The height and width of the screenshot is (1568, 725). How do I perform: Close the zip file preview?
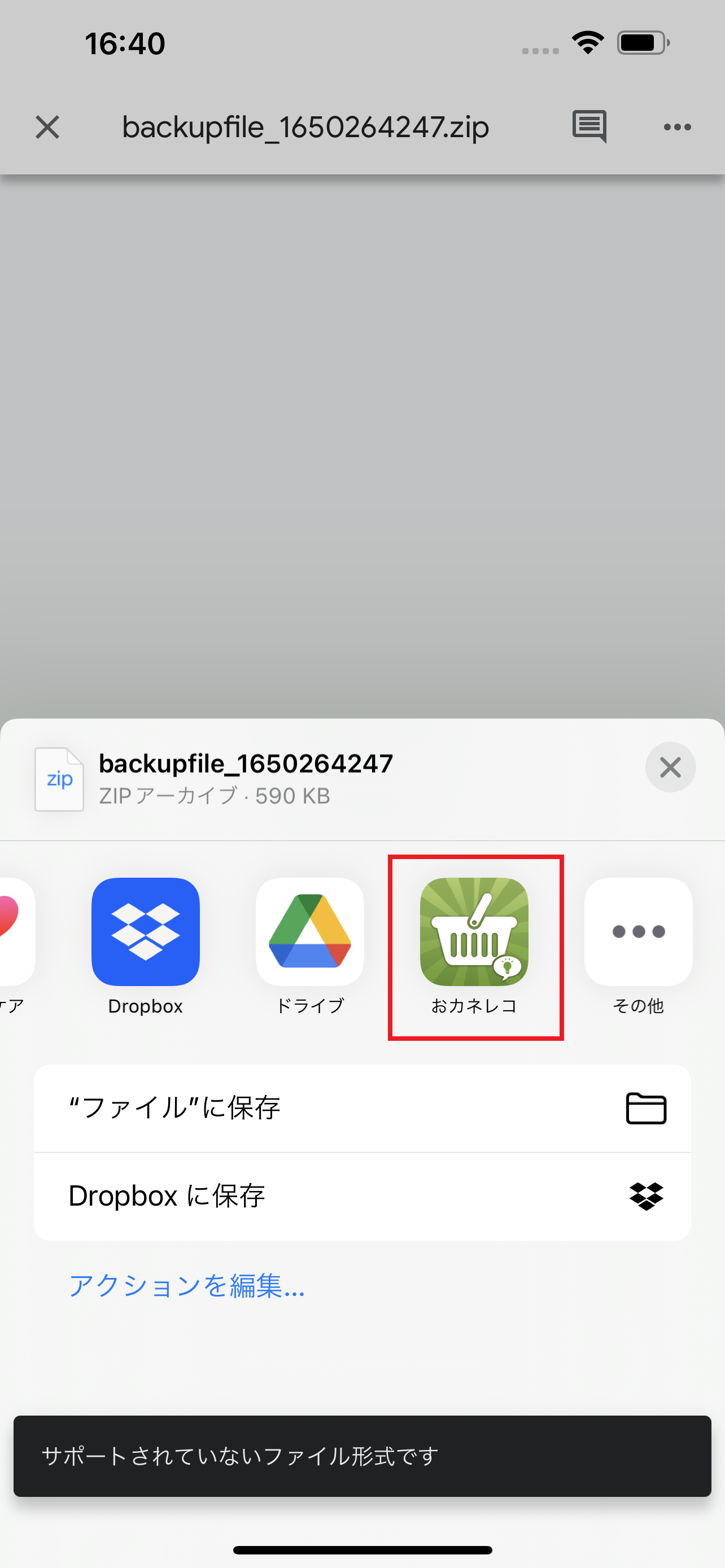pyautogui.click(x=47, y=127)
